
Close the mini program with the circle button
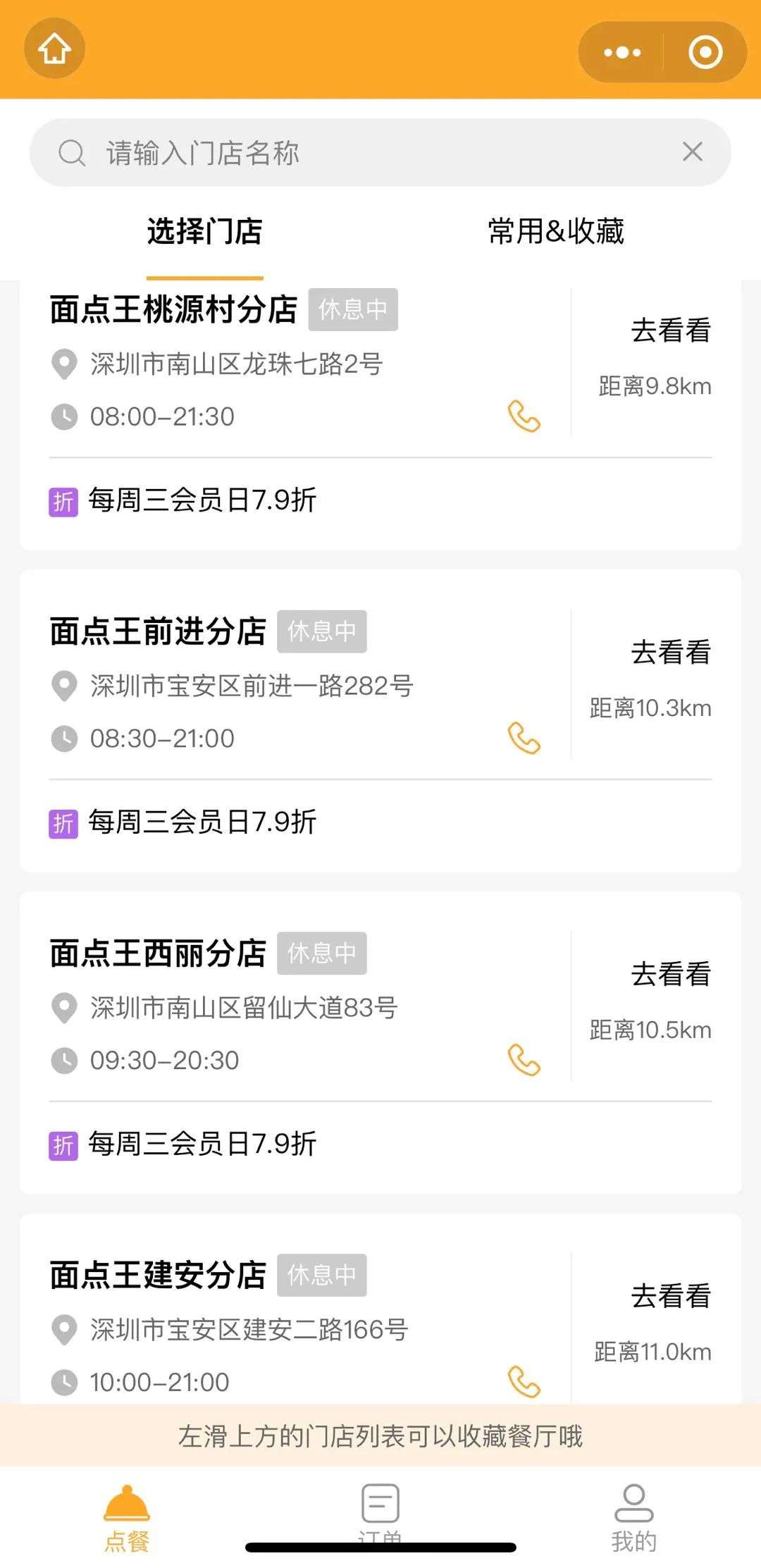(705, 52)
